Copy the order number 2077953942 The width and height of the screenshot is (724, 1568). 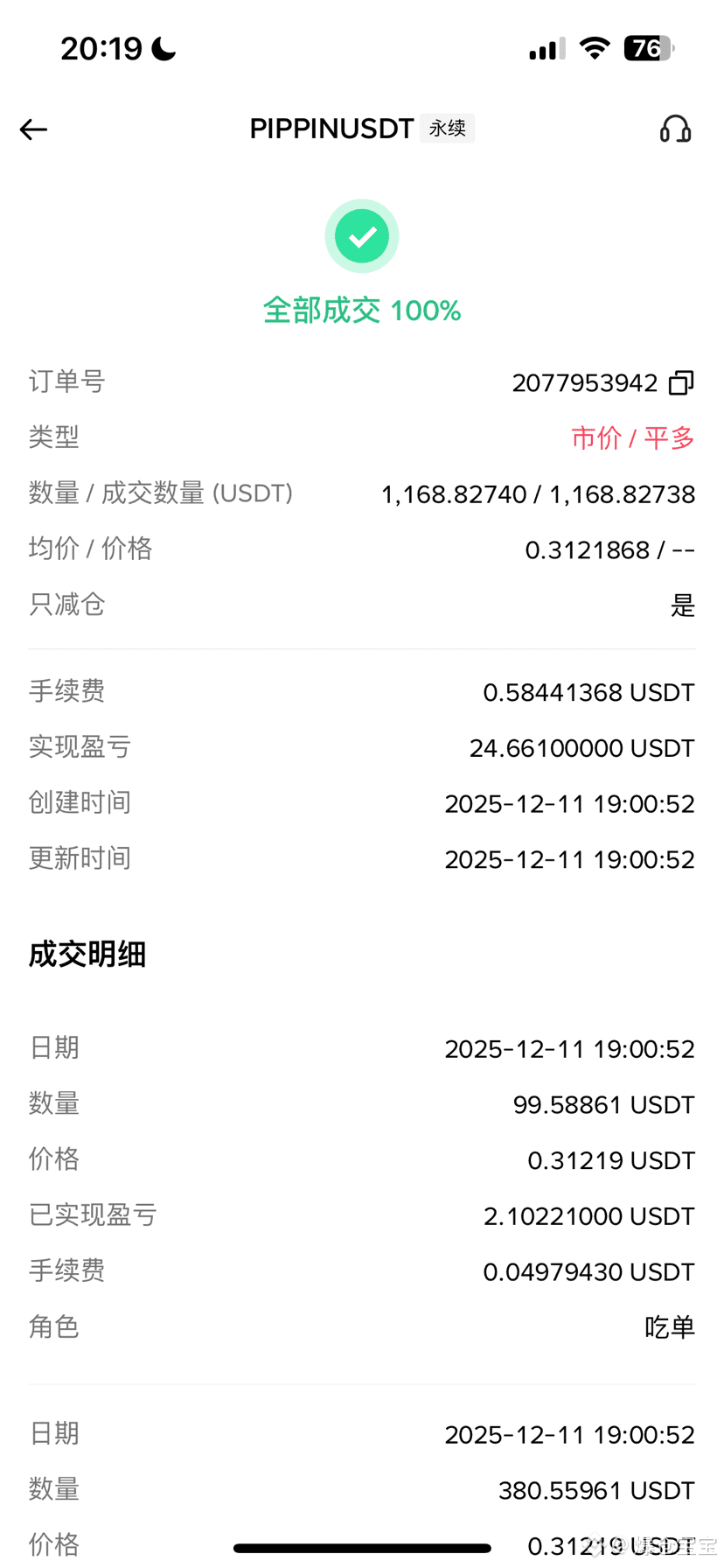681,382
